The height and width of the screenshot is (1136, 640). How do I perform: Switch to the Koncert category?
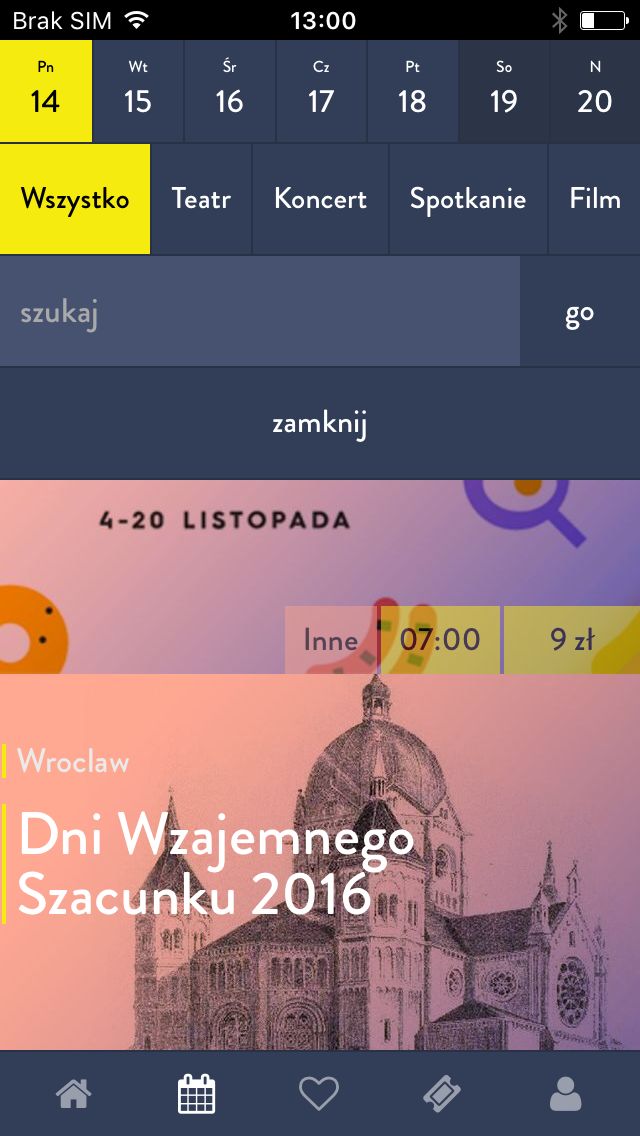320,199
